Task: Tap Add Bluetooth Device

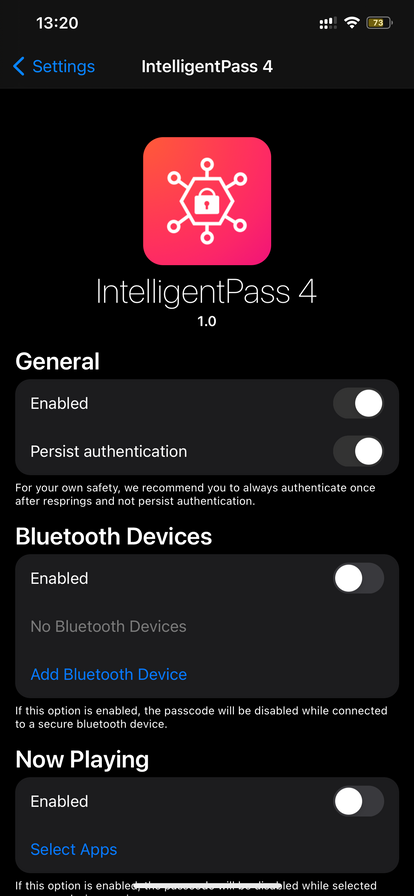Action: (109, 674)
